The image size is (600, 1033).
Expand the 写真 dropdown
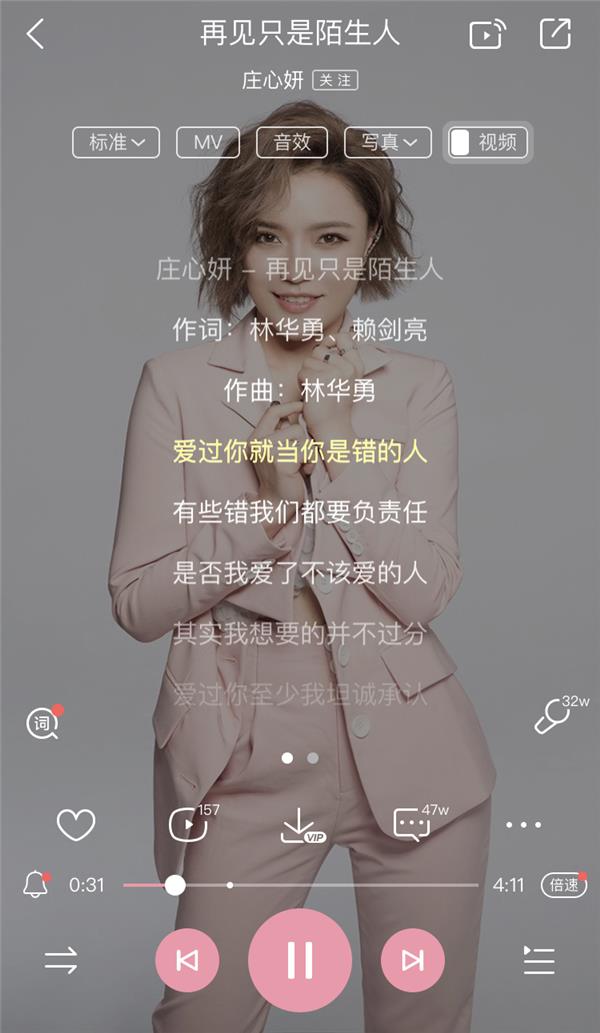coord(388,142)
